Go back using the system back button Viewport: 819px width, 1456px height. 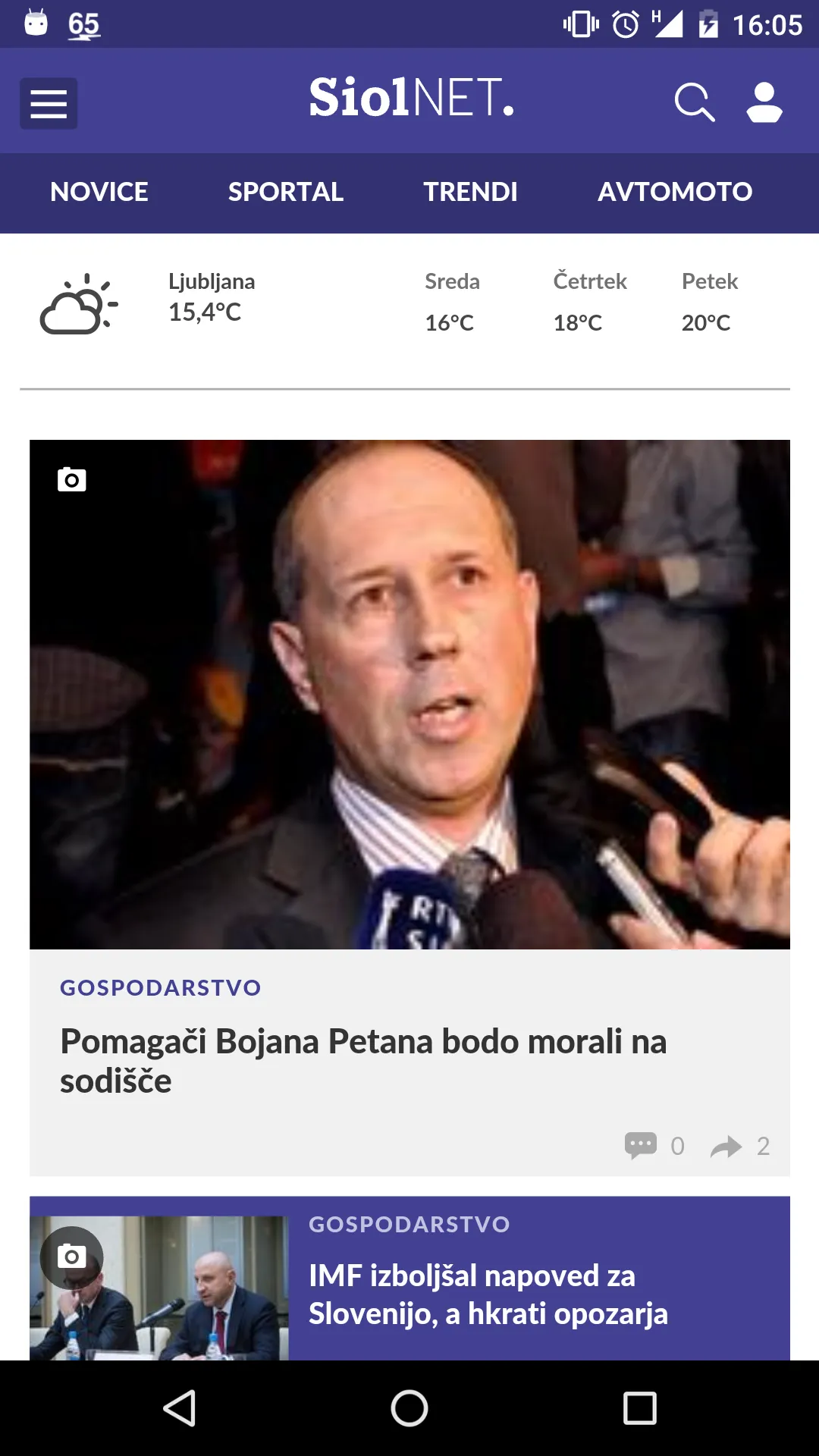point(180,1409)
